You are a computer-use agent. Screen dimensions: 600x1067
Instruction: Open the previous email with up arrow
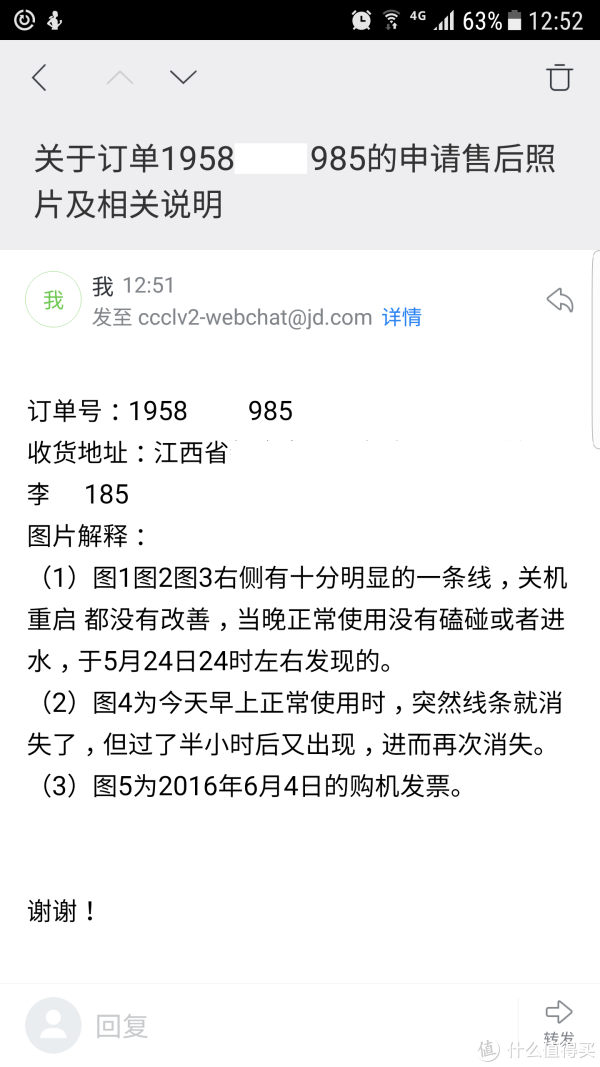[120, 78]
